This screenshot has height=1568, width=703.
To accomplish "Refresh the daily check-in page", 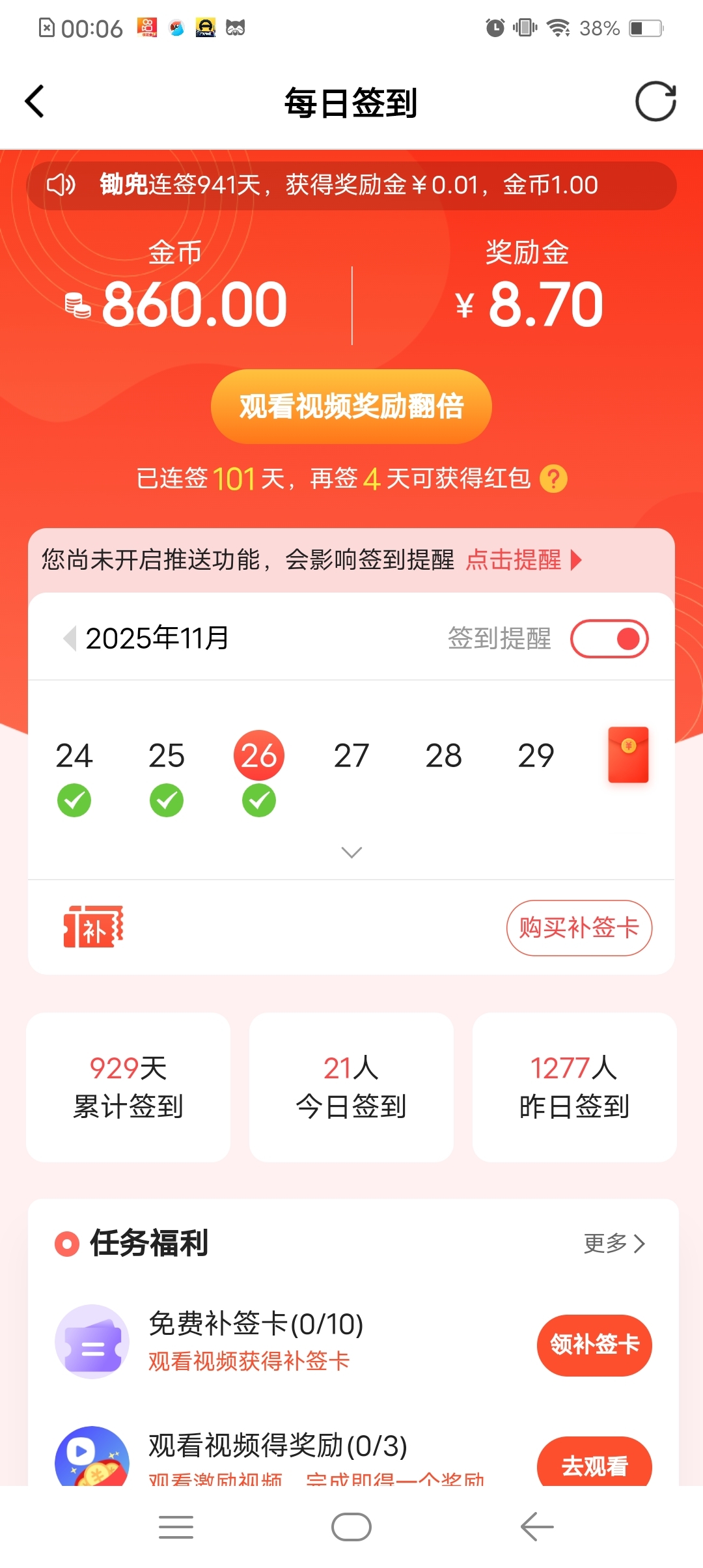I will (655, 102).
